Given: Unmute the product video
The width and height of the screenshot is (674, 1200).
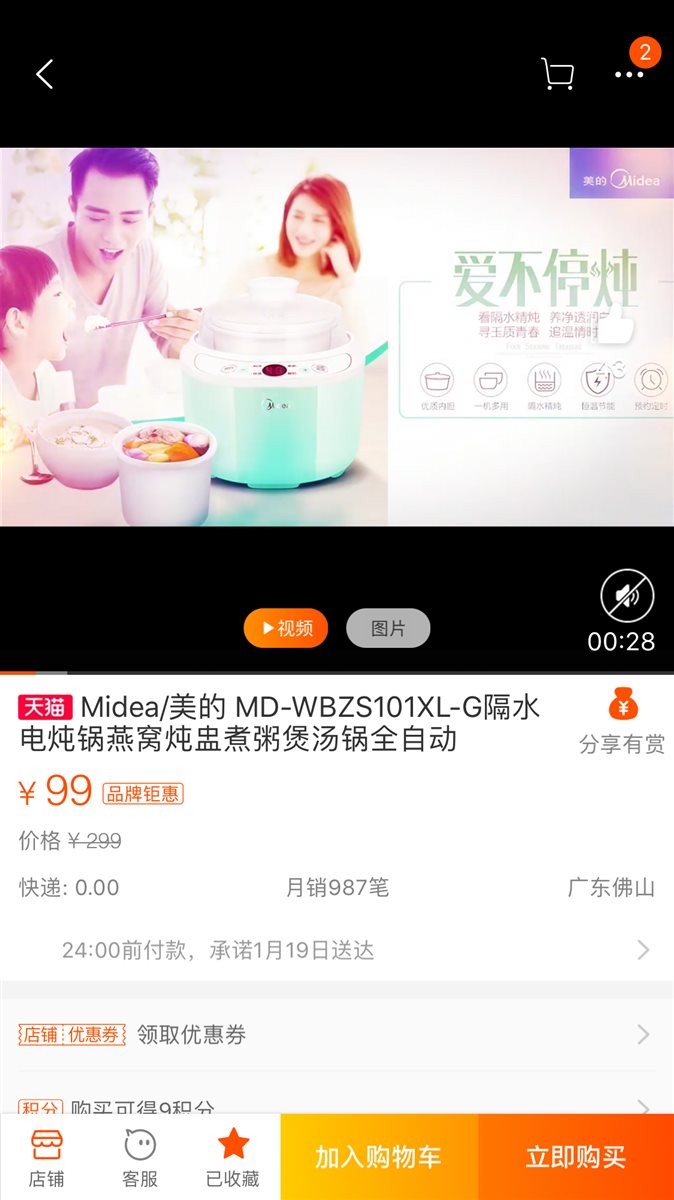Looking at the screenshot, I should tap(627, 598).
